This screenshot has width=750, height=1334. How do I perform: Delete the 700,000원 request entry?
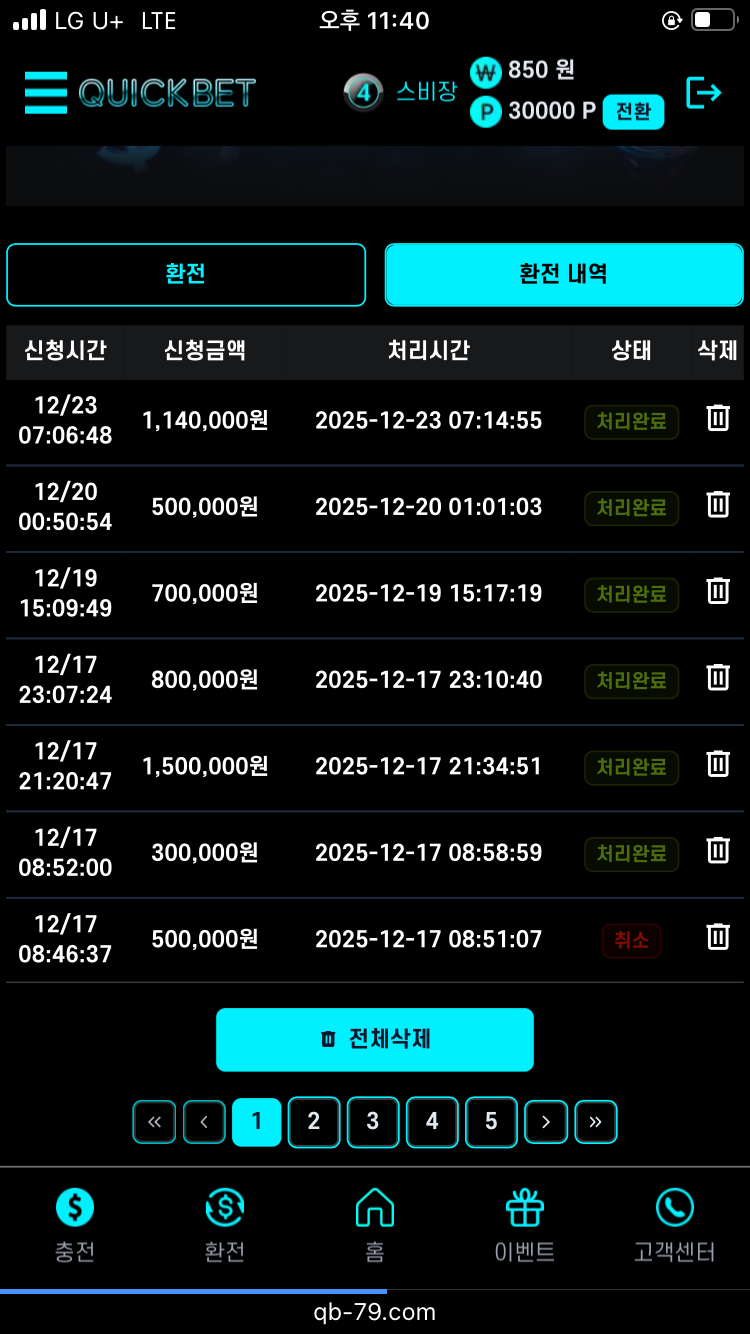click(718, 591)
